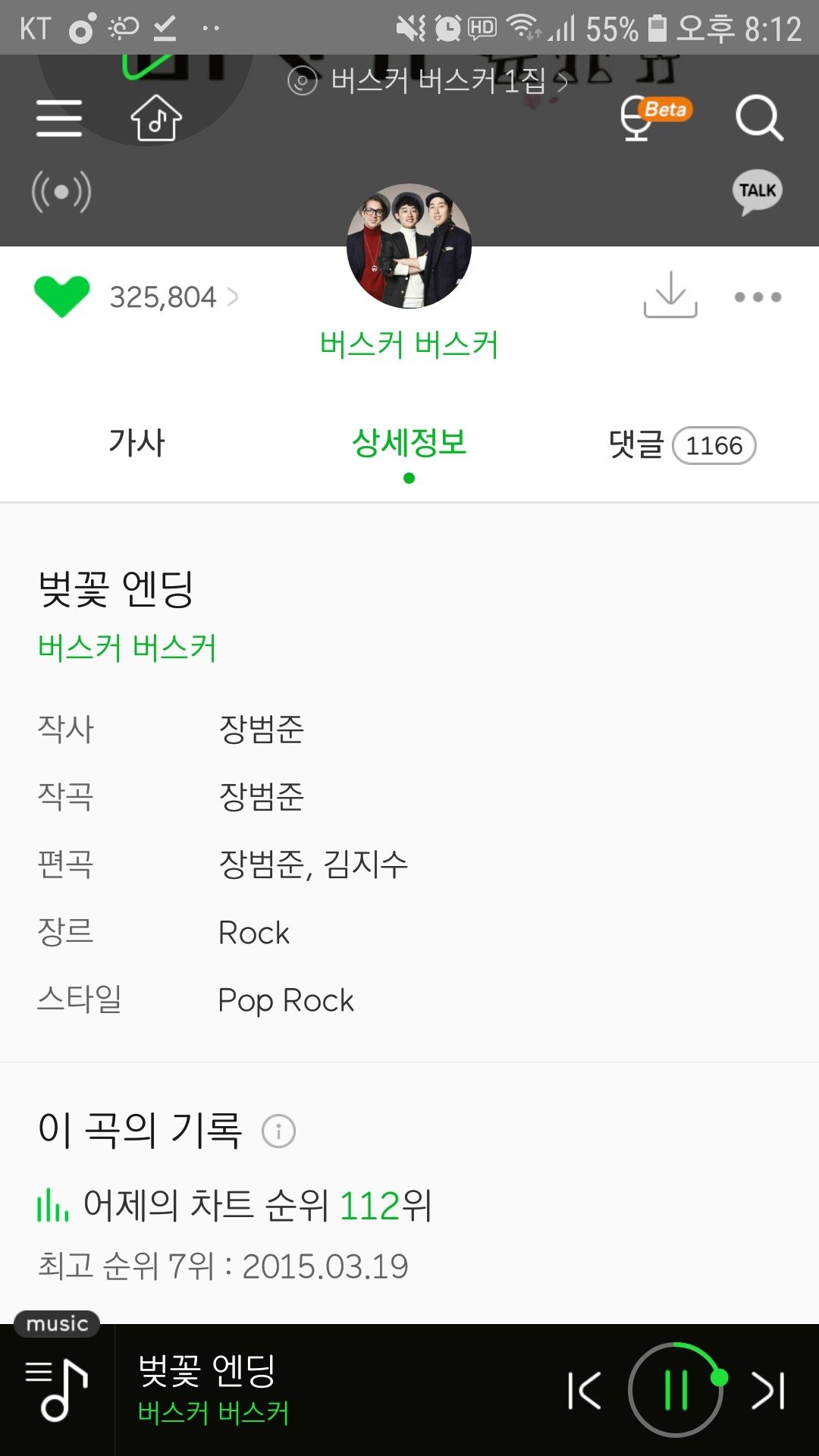Select the 상세정보 tab

point(409,443)
